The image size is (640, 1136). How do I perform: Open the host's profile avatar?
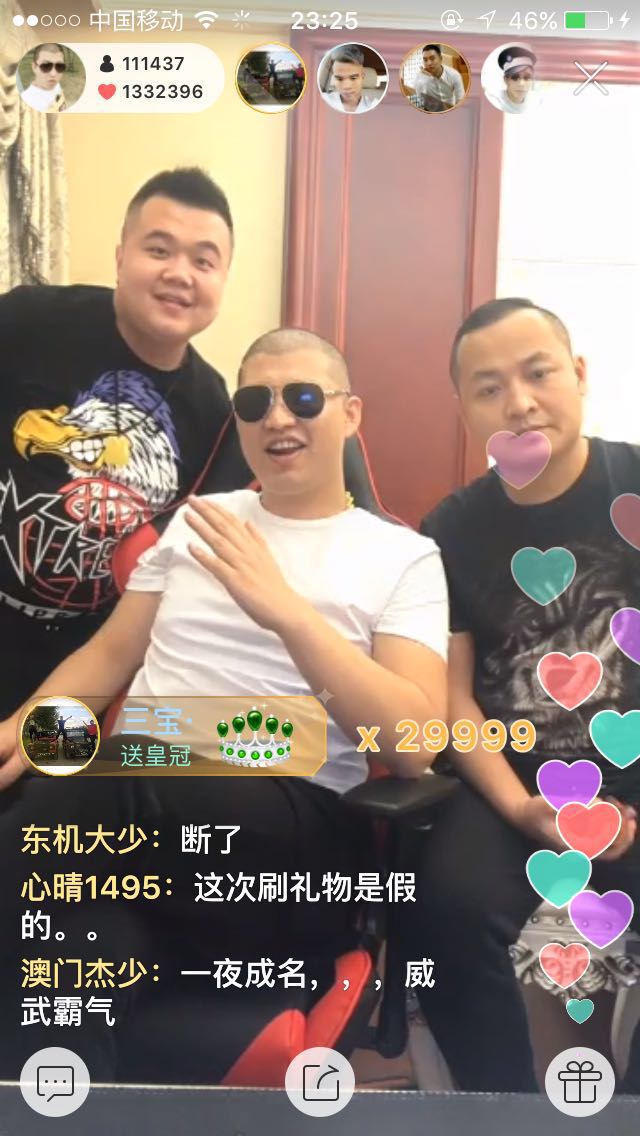tap(50, 78)
